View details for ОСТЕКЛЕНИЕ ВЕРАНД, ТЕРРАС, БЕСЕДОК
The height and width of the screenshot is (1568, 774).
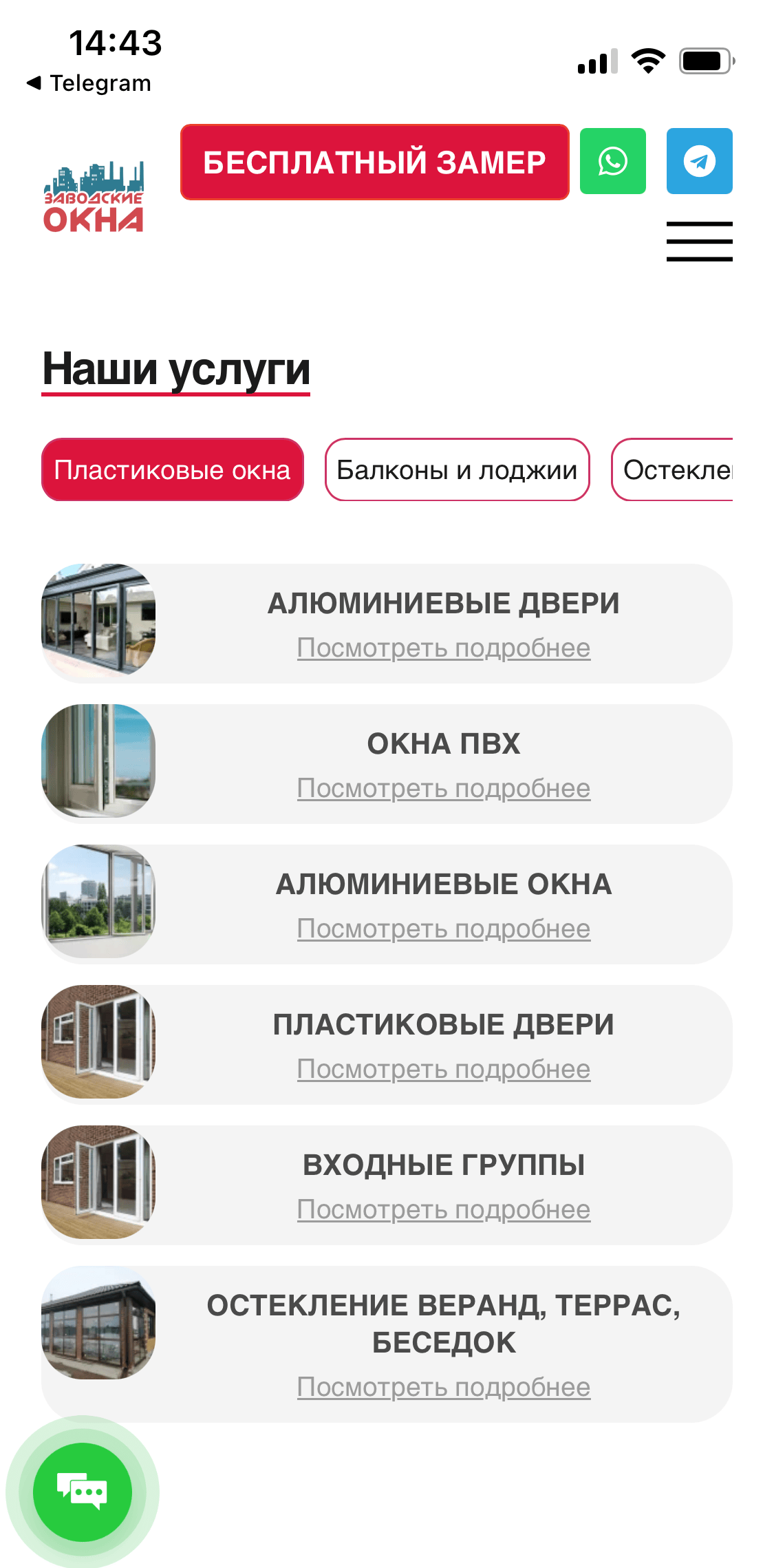(444, 1387)
